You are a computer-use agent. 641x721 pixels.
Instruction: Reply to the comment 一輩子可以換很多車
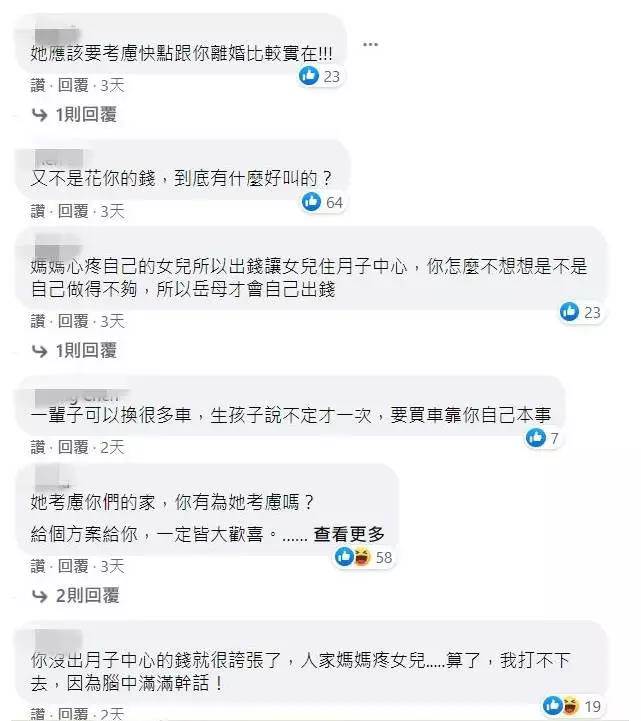pos(74,446)
